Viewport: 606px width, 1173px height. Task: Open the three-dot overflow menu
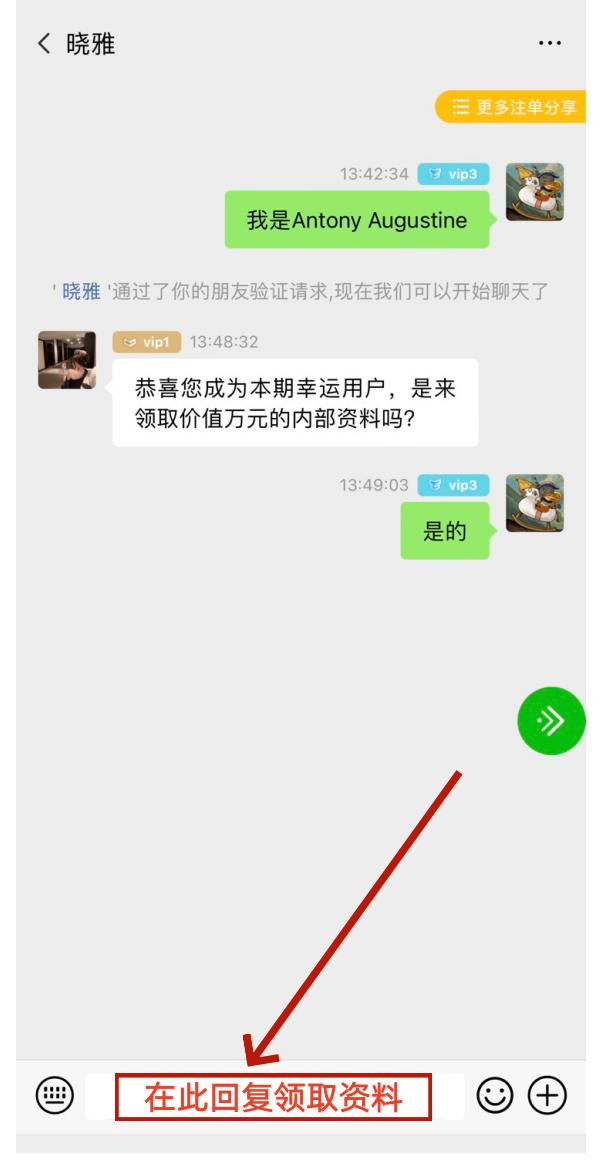point(549,44)
